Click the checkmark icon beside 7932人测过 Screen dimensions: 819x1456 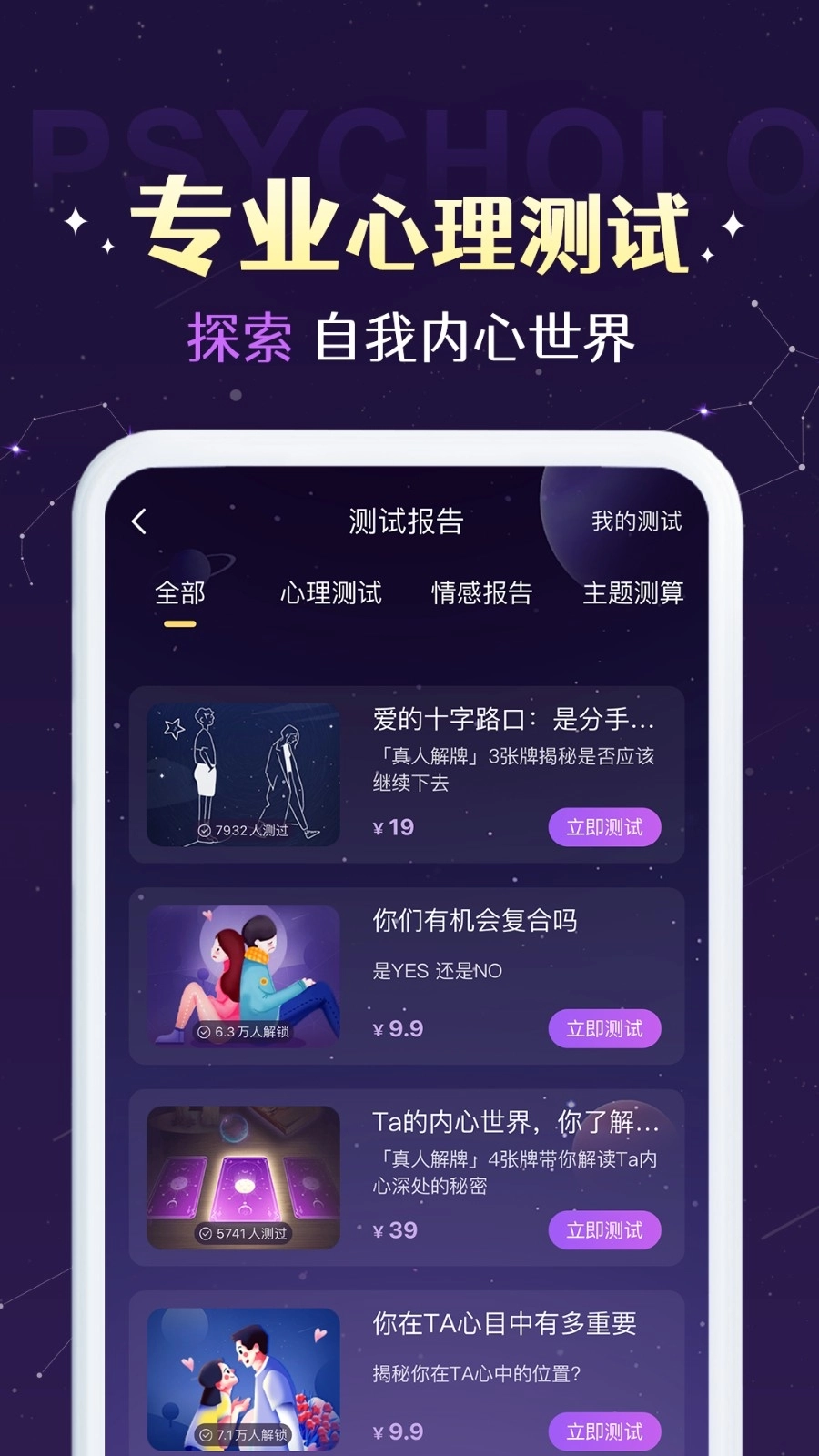(x=206, y=829)
